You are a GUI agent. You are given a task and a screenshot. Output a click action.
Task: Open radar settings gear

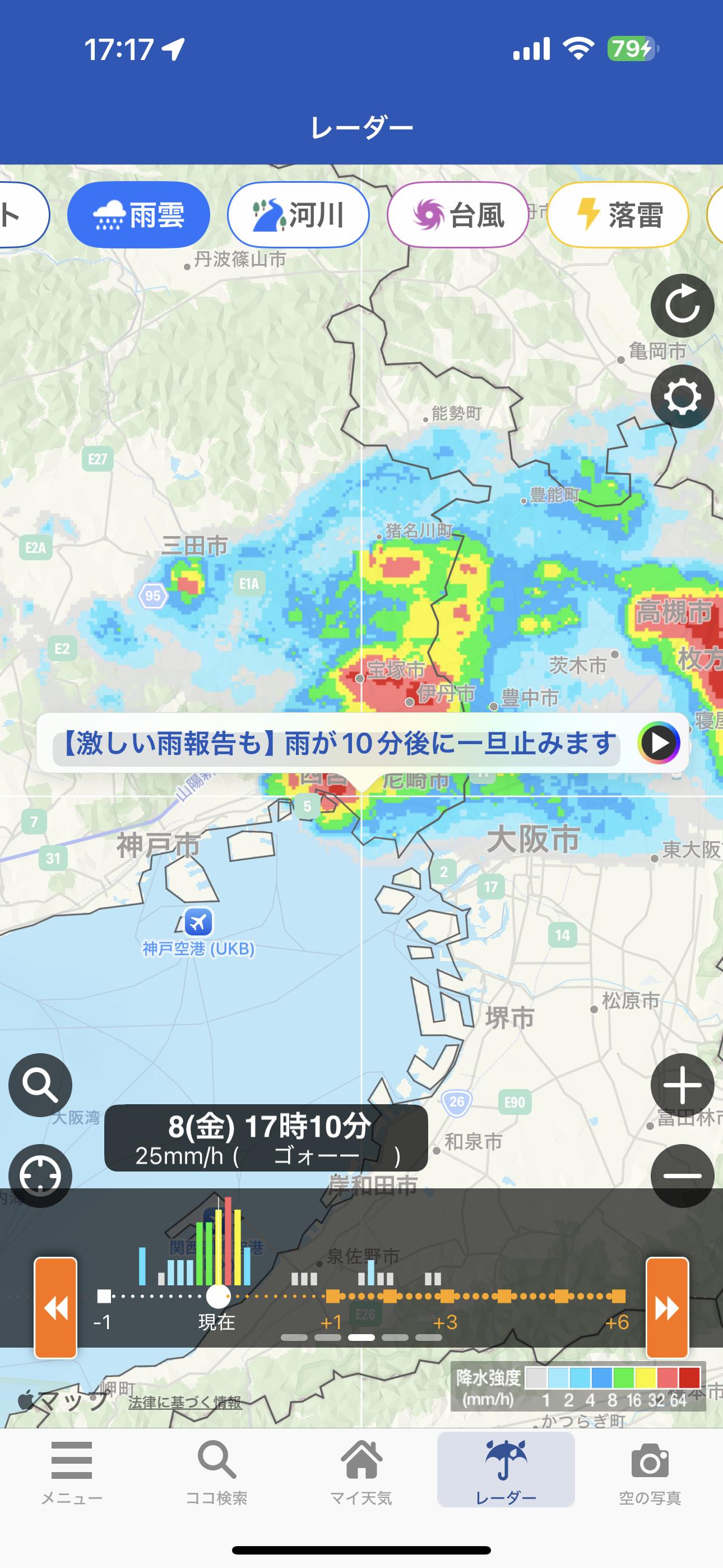[682, 397]
